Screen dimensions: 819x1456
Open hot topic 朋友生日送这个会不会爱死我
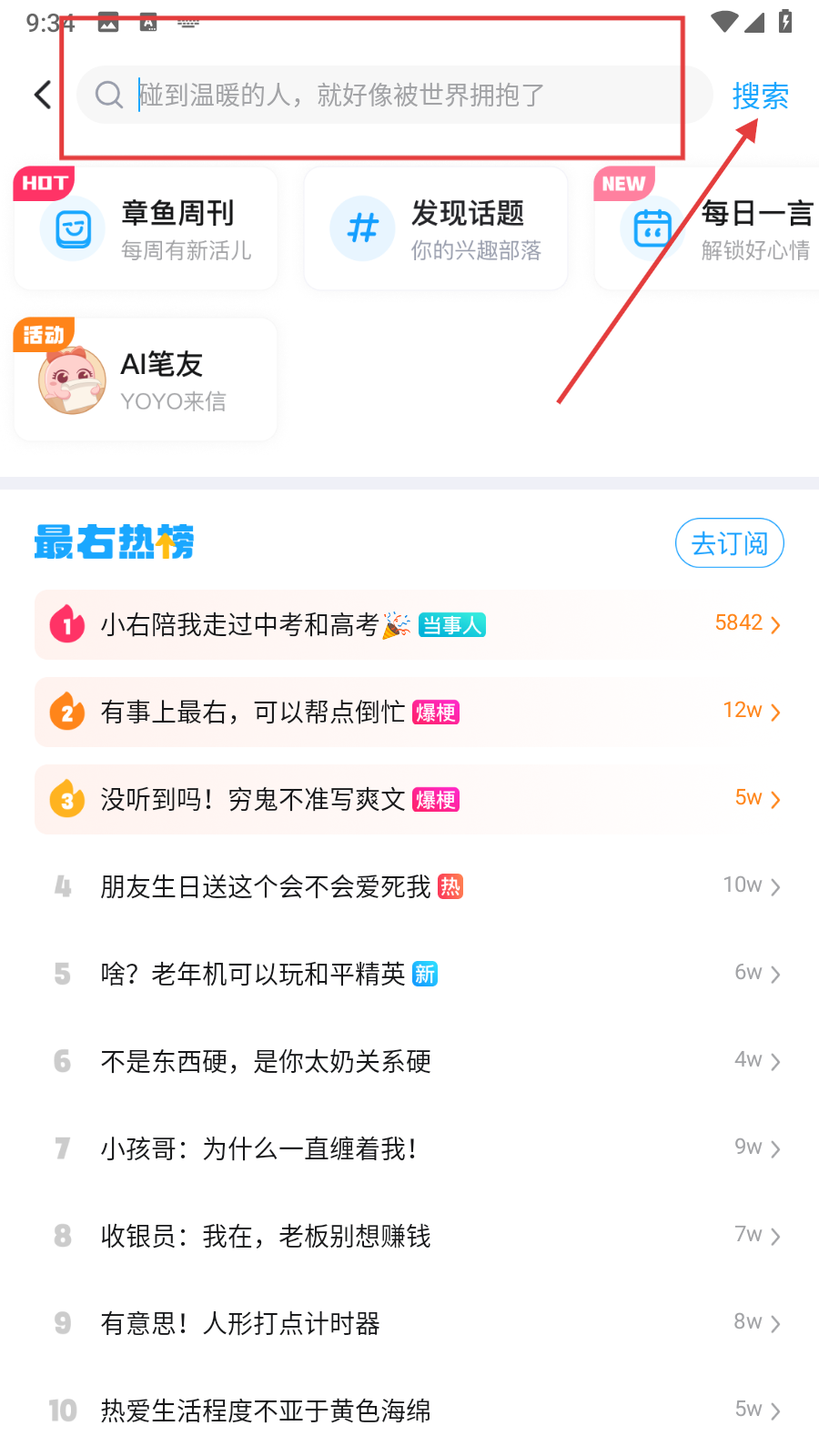click(x=409, y=886)
